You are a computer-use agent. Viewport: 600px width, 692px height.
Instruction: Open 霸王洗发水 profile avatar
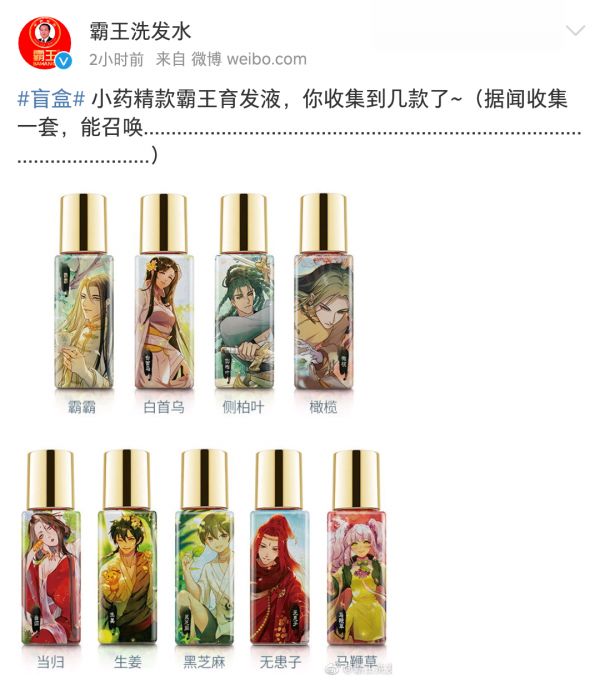(43, 43)
